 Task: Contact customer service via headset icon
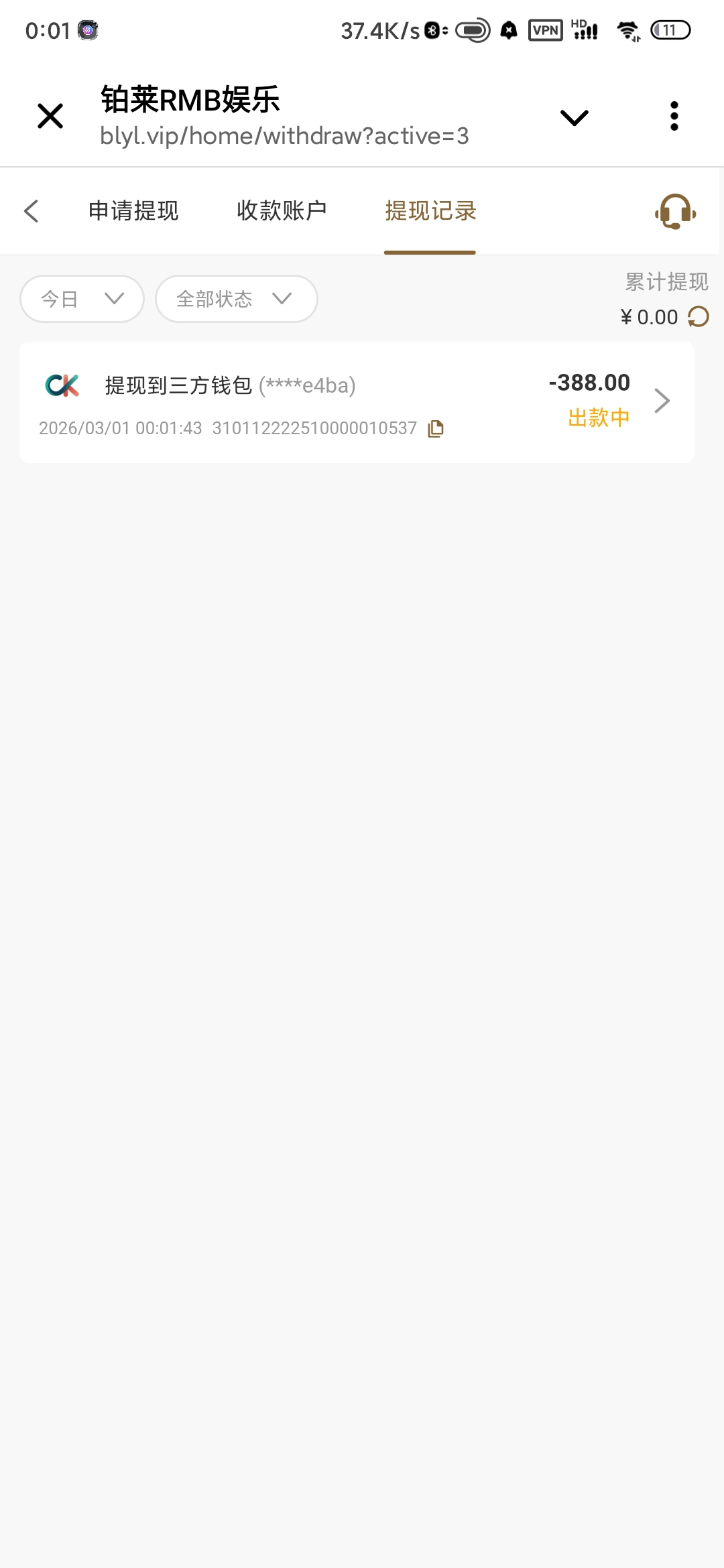[675, 212]
